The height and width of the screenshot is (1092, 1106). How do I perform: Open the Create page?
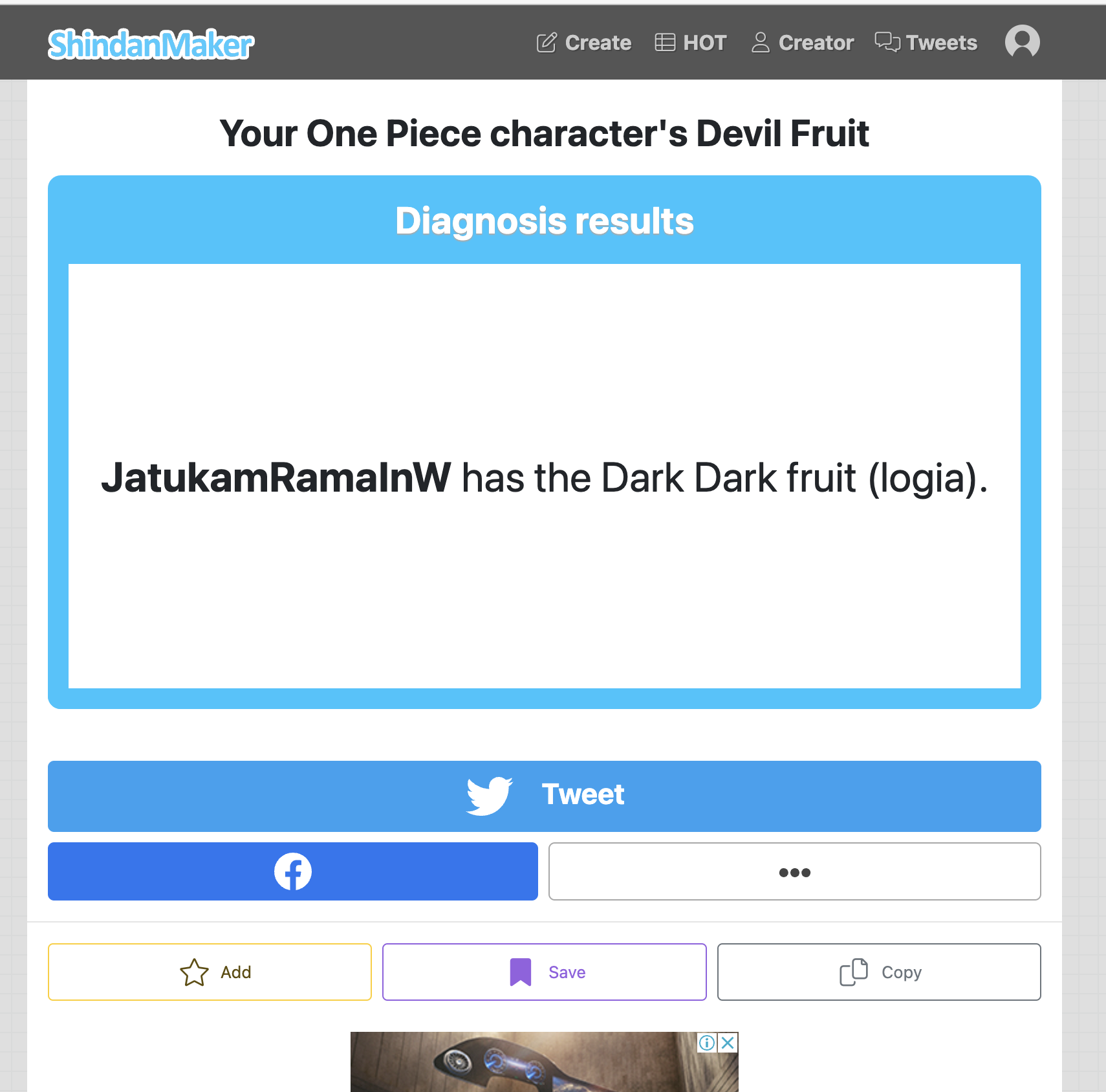(x=584, y=43)
